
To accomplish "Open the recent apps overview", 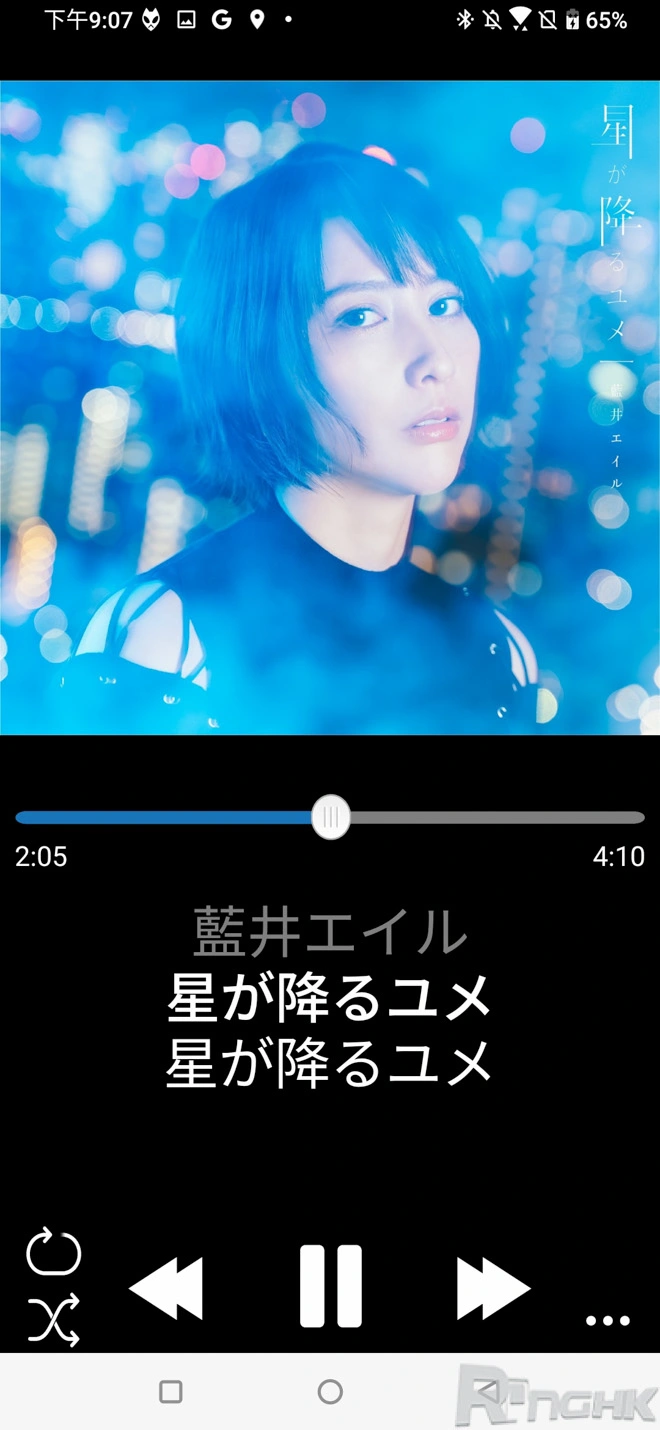I will pos(171,1391).
